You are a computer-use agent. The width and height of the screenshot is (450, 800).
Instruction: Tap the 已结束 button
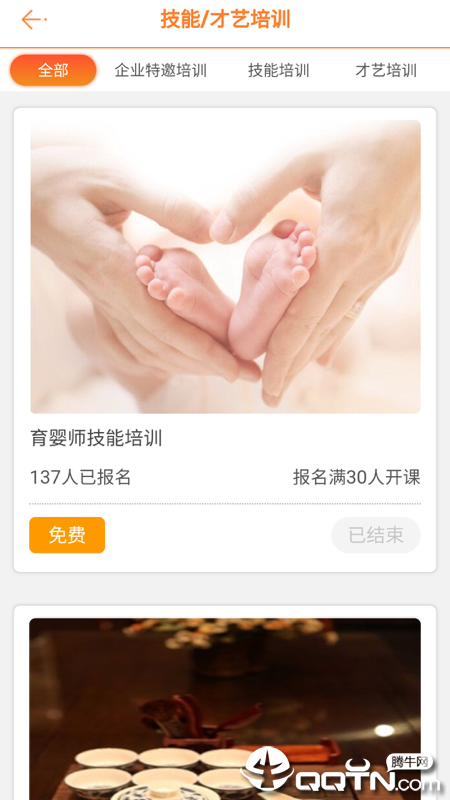coord(376,535)
